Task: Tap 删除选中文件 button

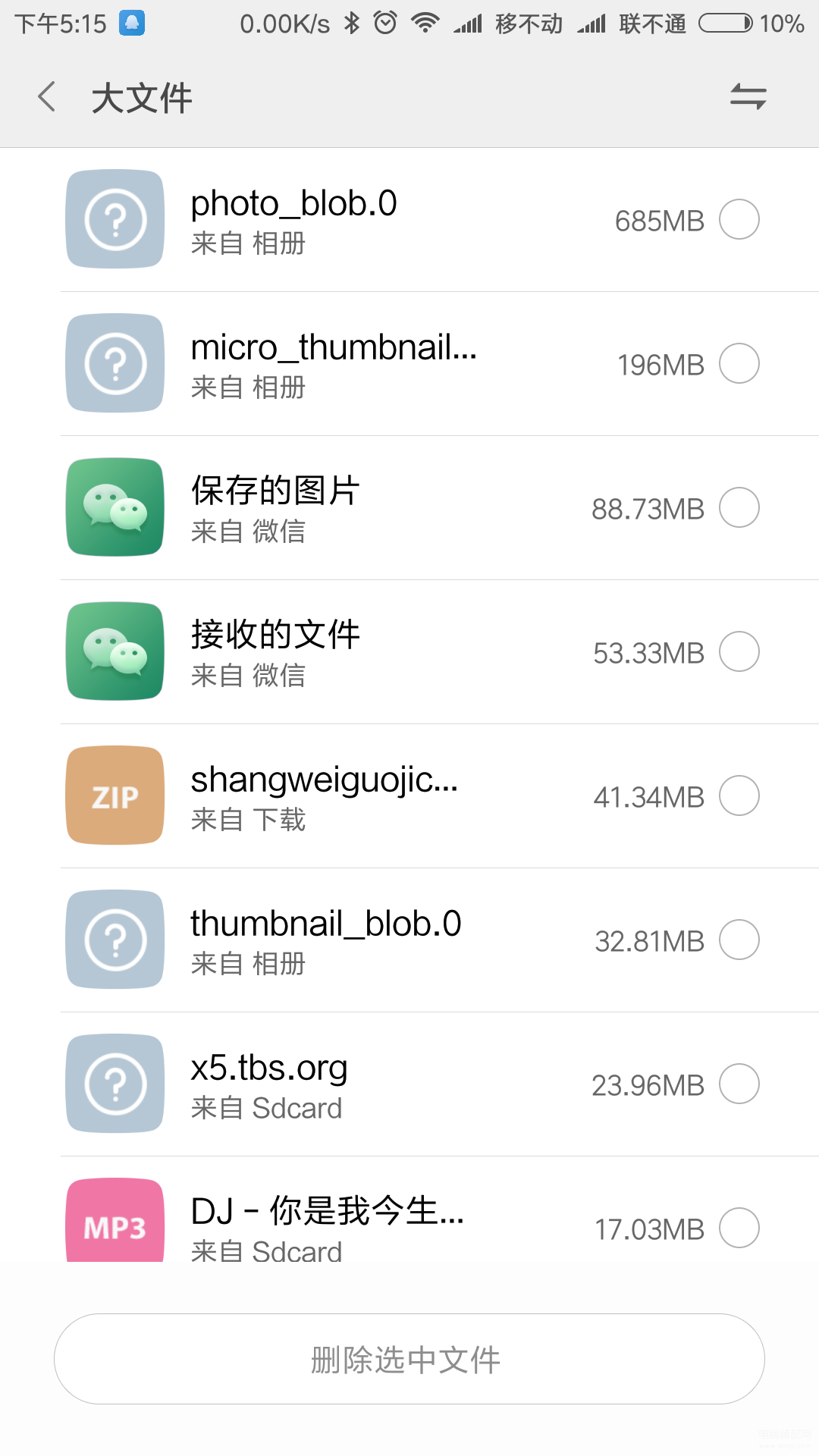Action: click(409, 1359)
